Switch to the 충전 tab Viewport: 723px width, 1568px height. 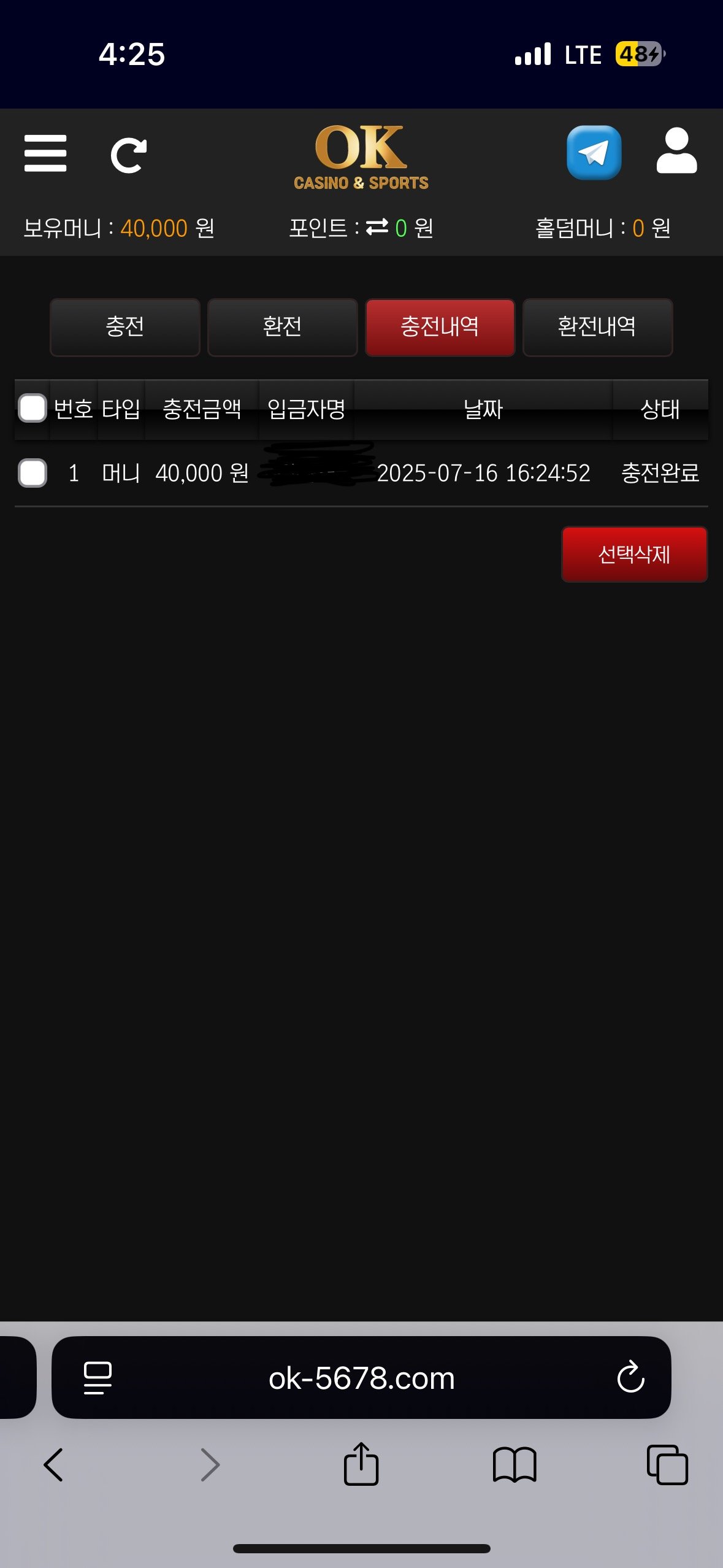[125, 327]
